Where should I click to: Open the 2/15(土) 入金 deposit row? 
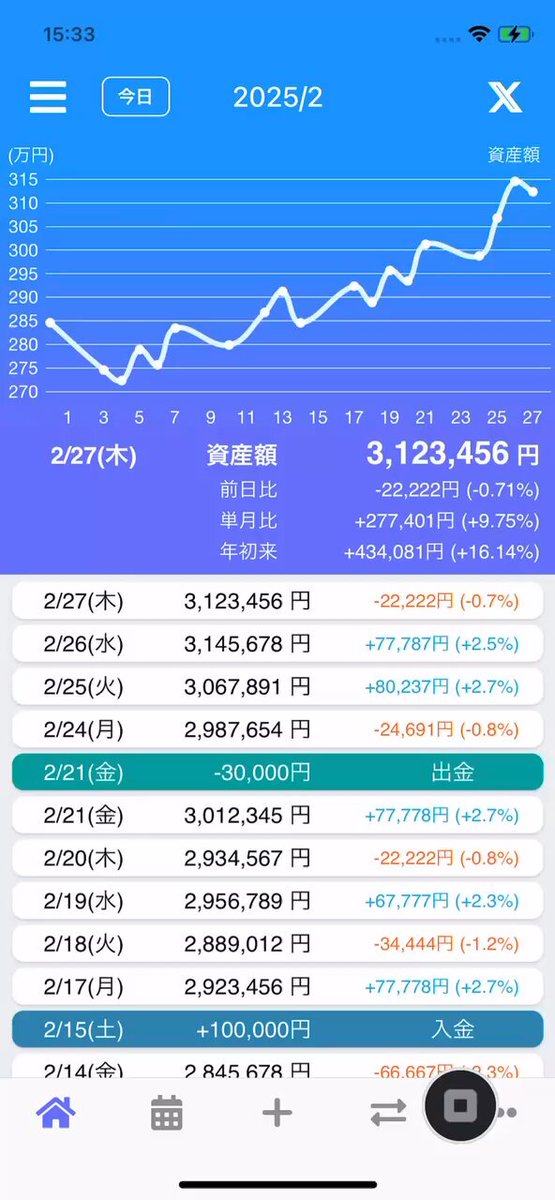click(x=277, y=1030)
